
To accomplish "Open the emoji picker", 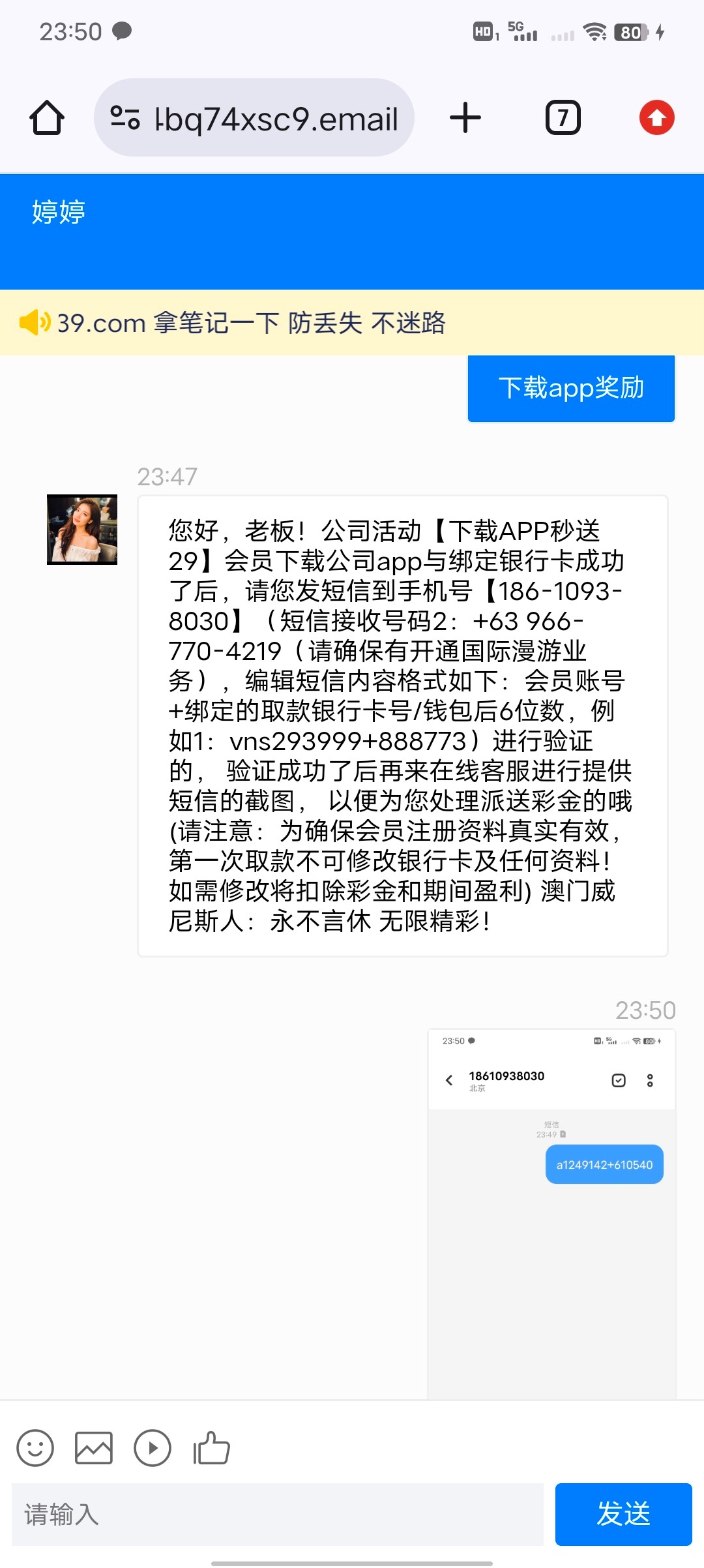I will 35,1448.
